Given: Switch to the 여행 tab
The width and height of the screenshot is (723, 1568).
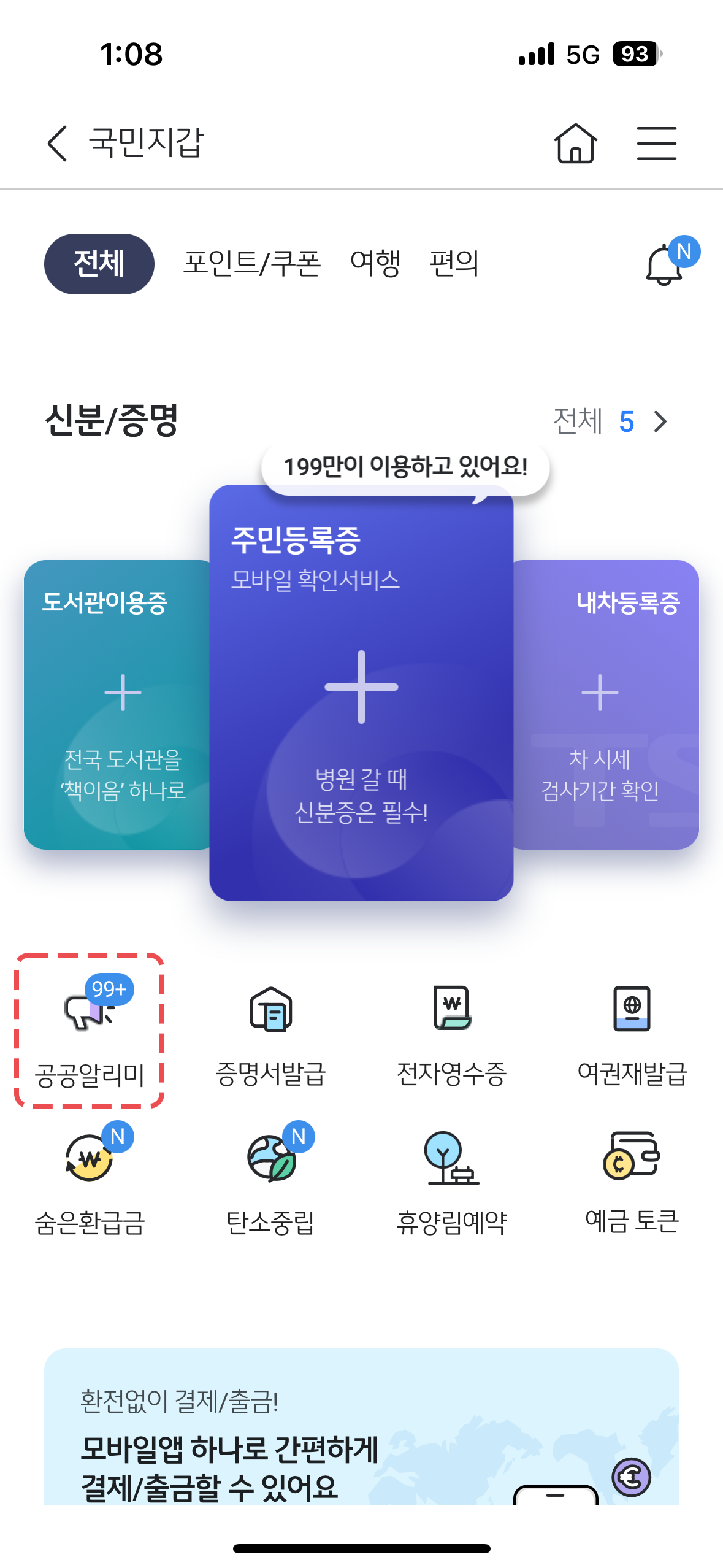Looking at the screenshot, I should pyautogui.click(x=375, y=264).
